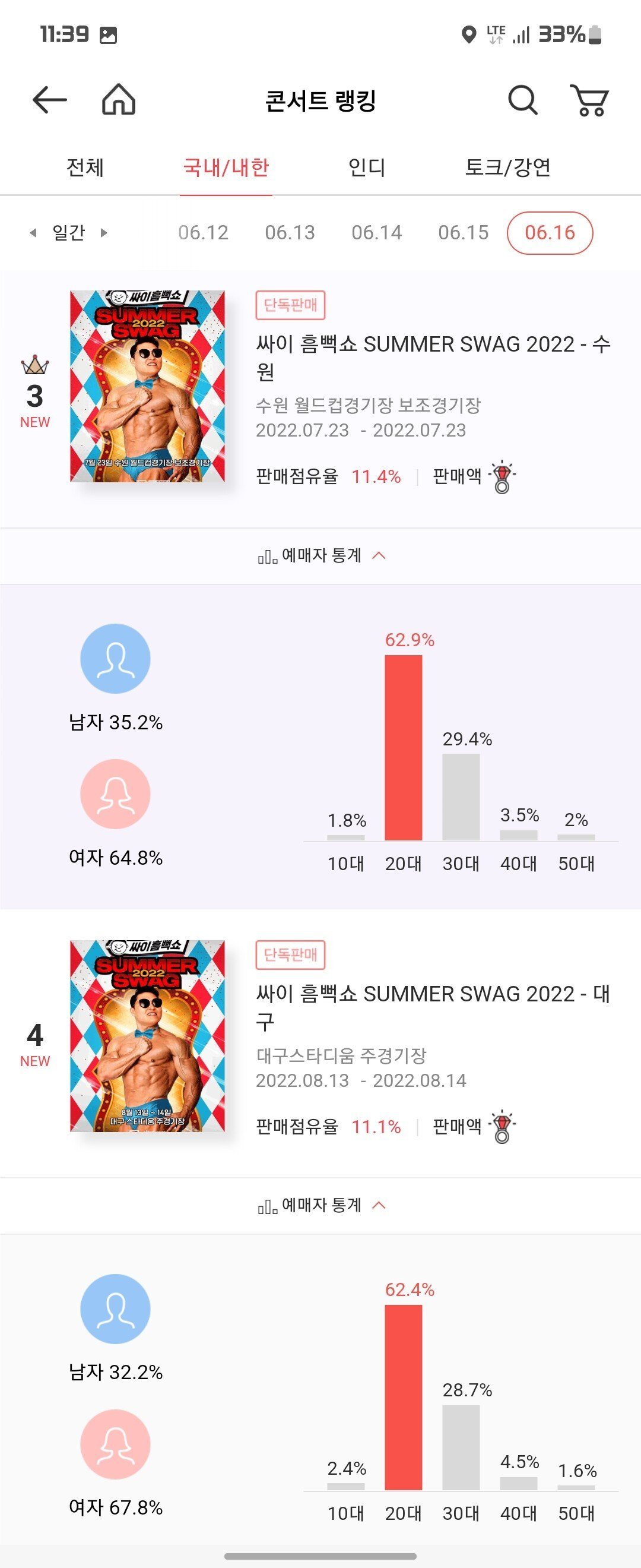
Task: Select date 06.13
Action: click(290, 232)
